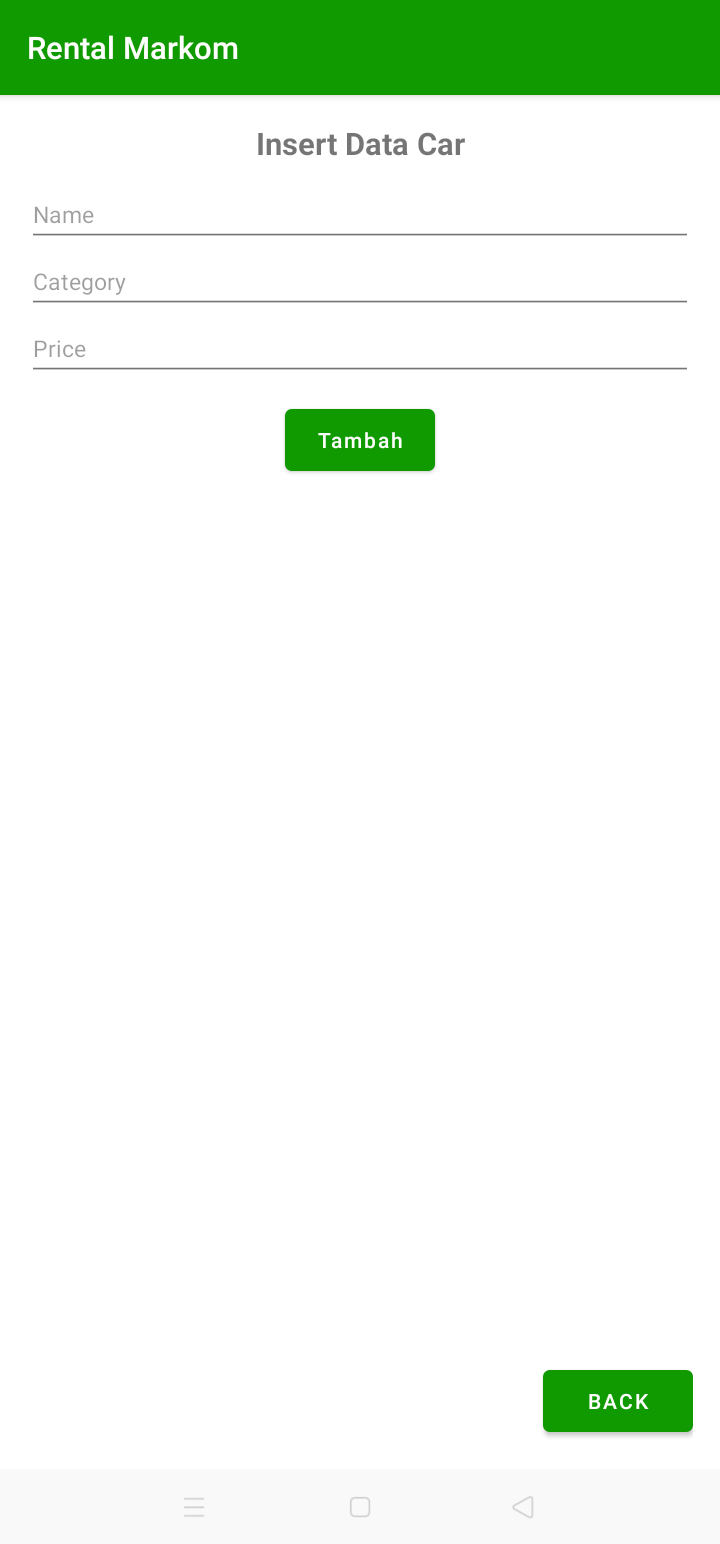Select the Price input field
The image size is (720, 1544).
[360, 350]
